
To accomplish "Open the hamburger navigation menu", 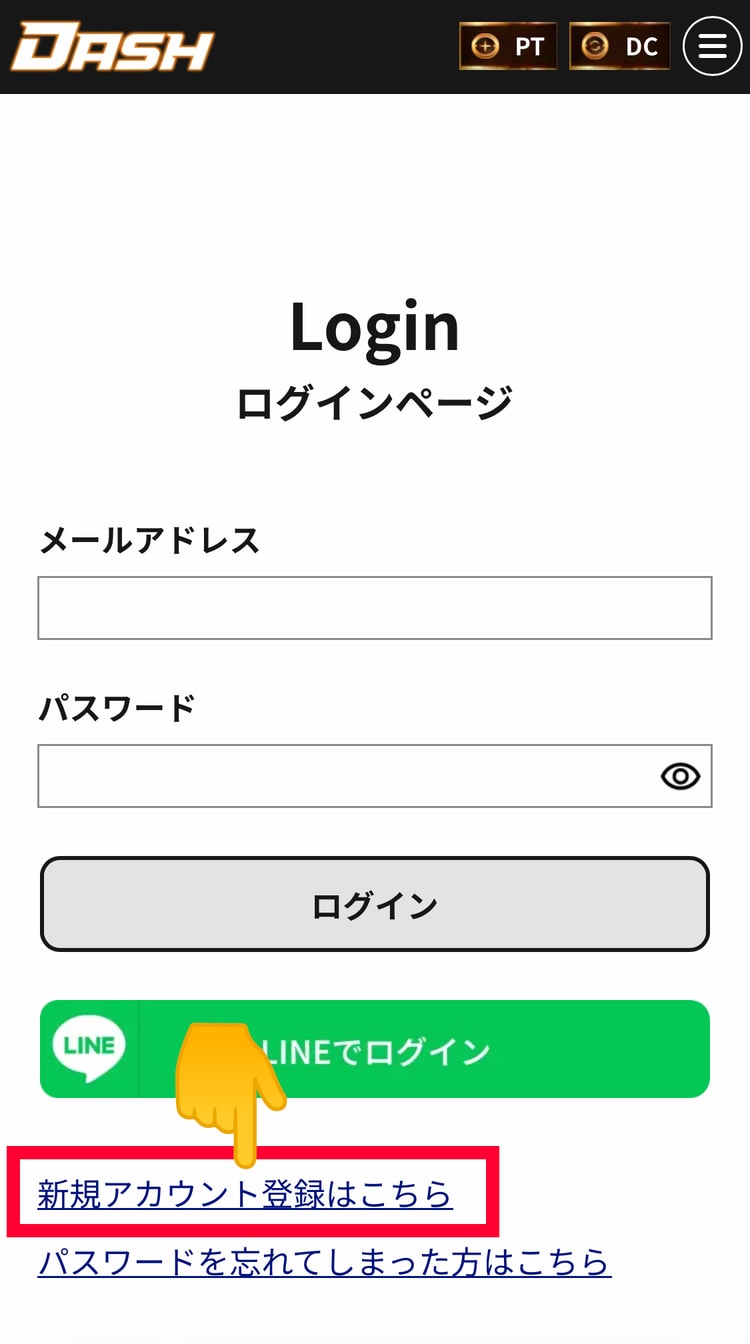I will 712,45.
